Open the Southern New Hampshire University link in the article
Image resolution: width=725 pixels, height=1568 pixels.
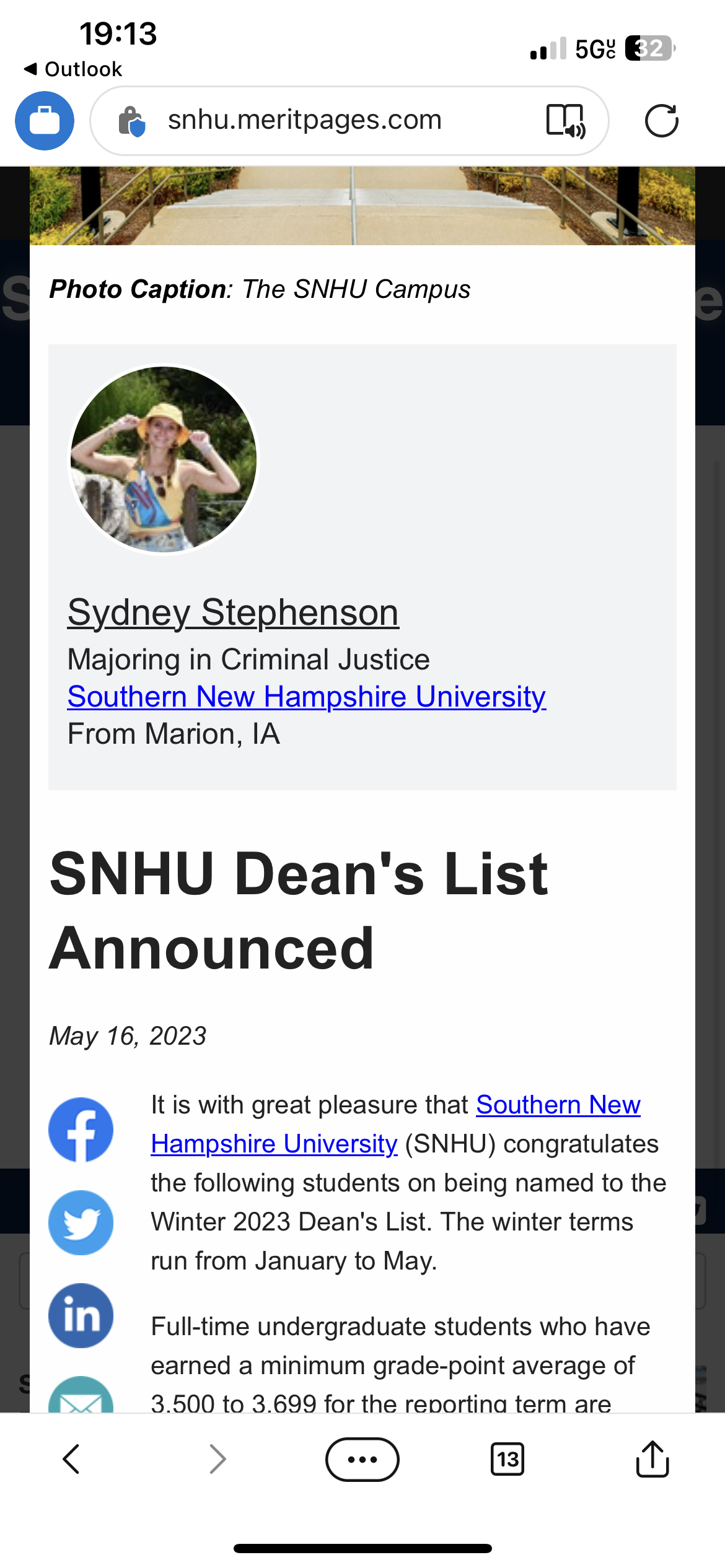[x=558, y=1105]
